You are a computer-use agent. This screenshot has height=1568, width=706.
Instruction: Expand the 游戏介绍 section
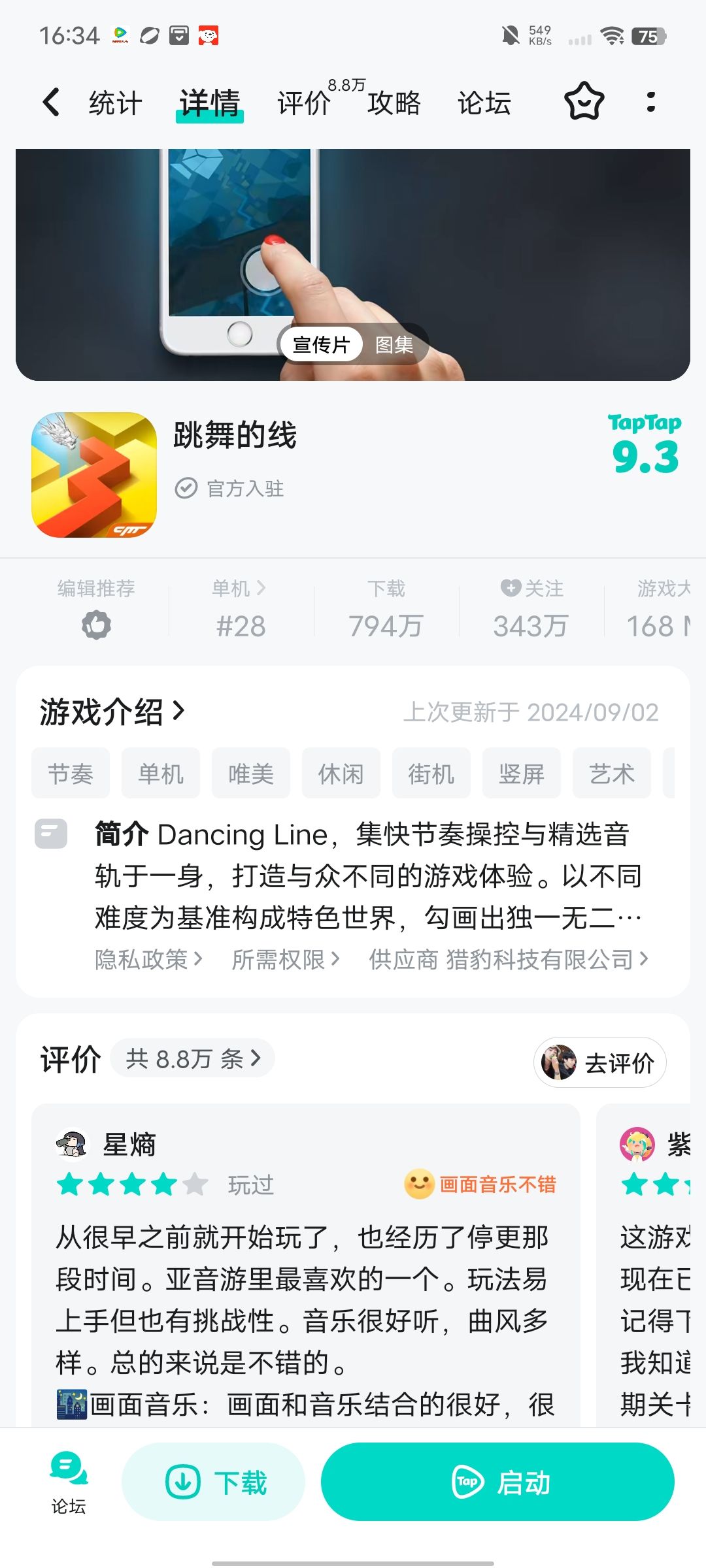click(x=112, y=711)
